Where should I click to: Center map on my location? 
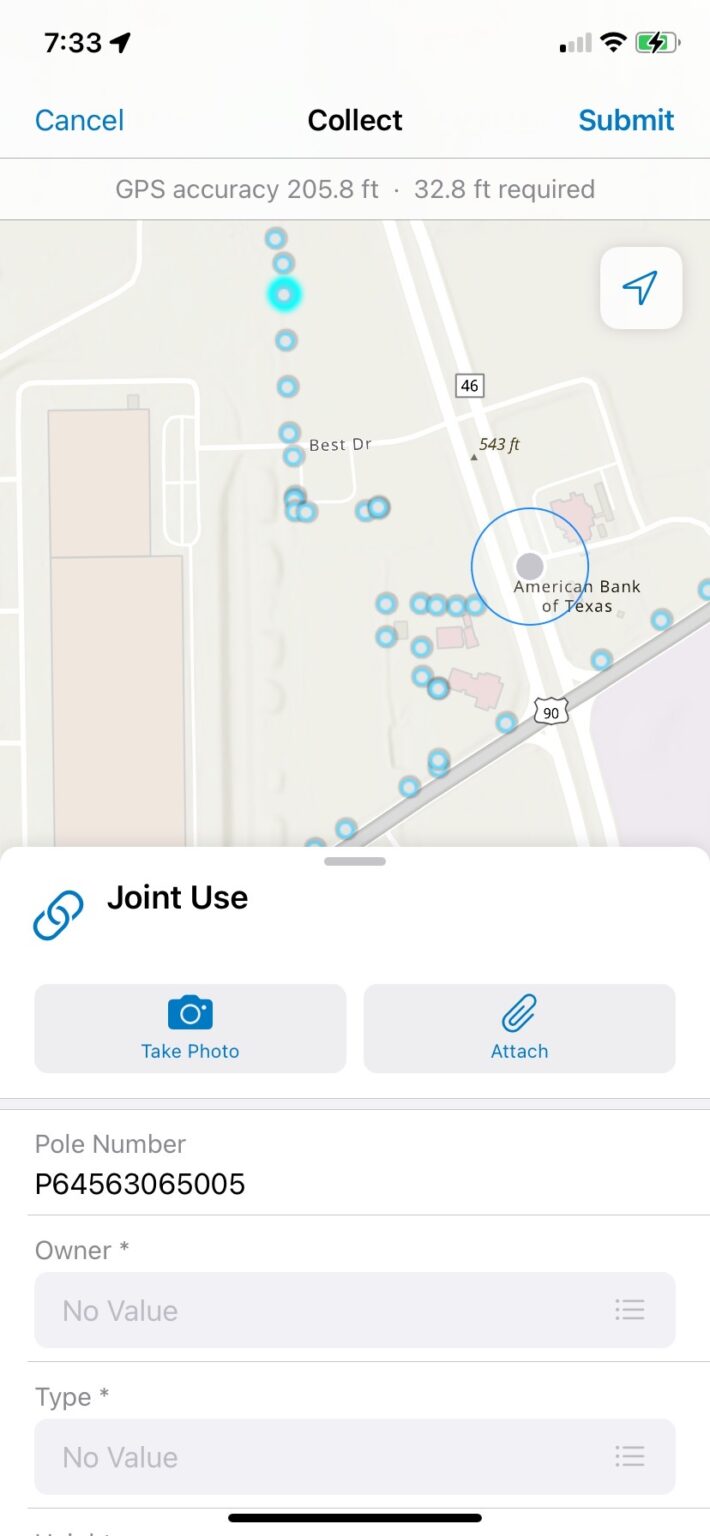[640, 288]
